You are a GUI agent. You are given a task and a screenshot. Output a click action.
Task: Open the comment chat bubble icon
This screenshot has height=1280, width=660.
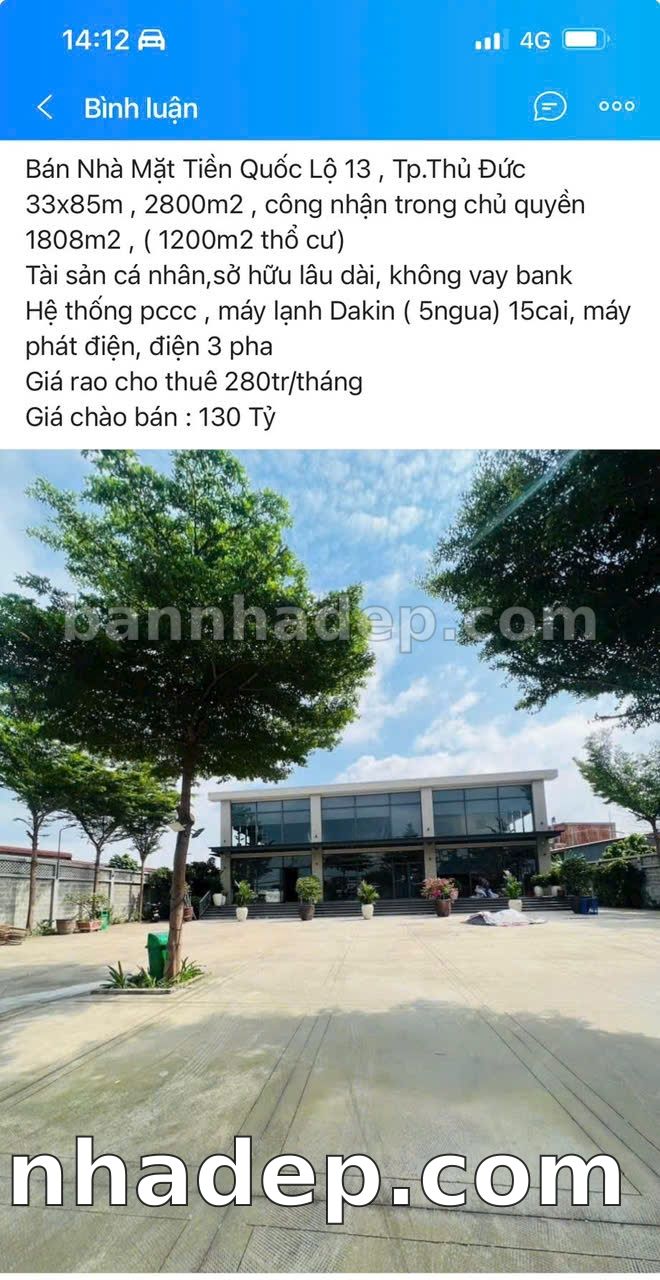550,106
